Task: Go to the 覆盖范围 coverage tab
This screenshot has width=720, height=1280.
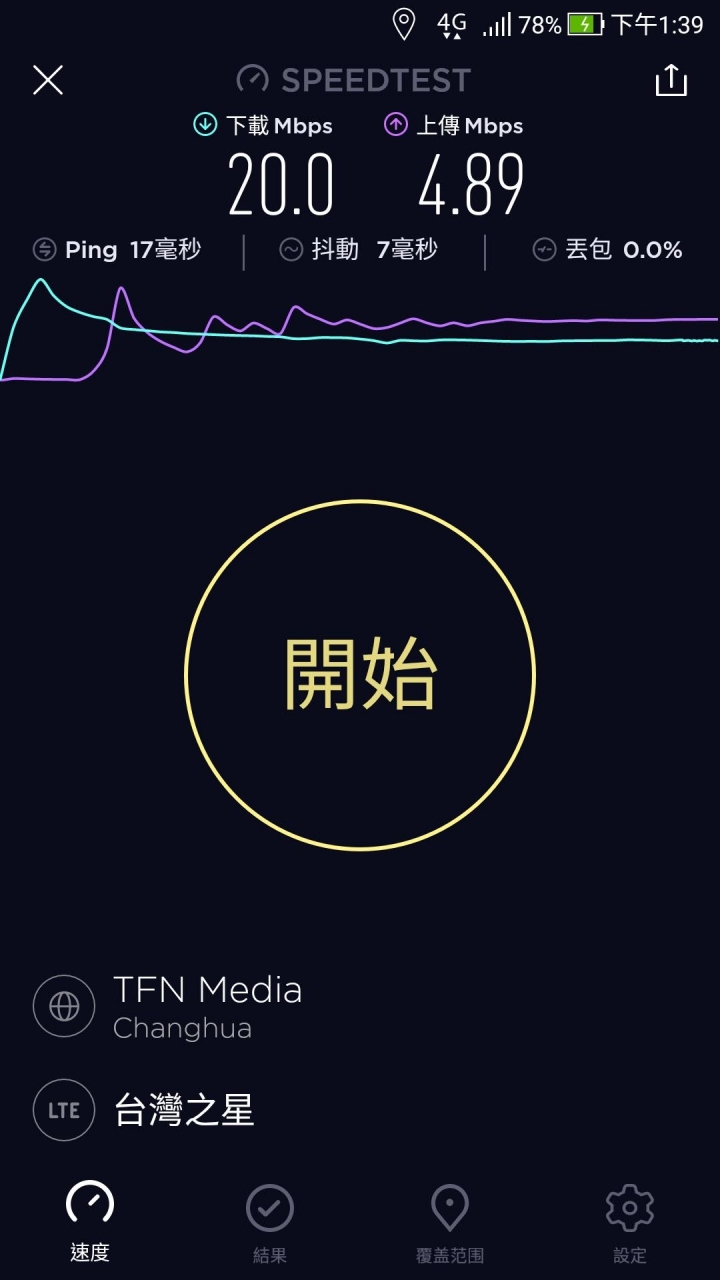Action: (450, 1222)
